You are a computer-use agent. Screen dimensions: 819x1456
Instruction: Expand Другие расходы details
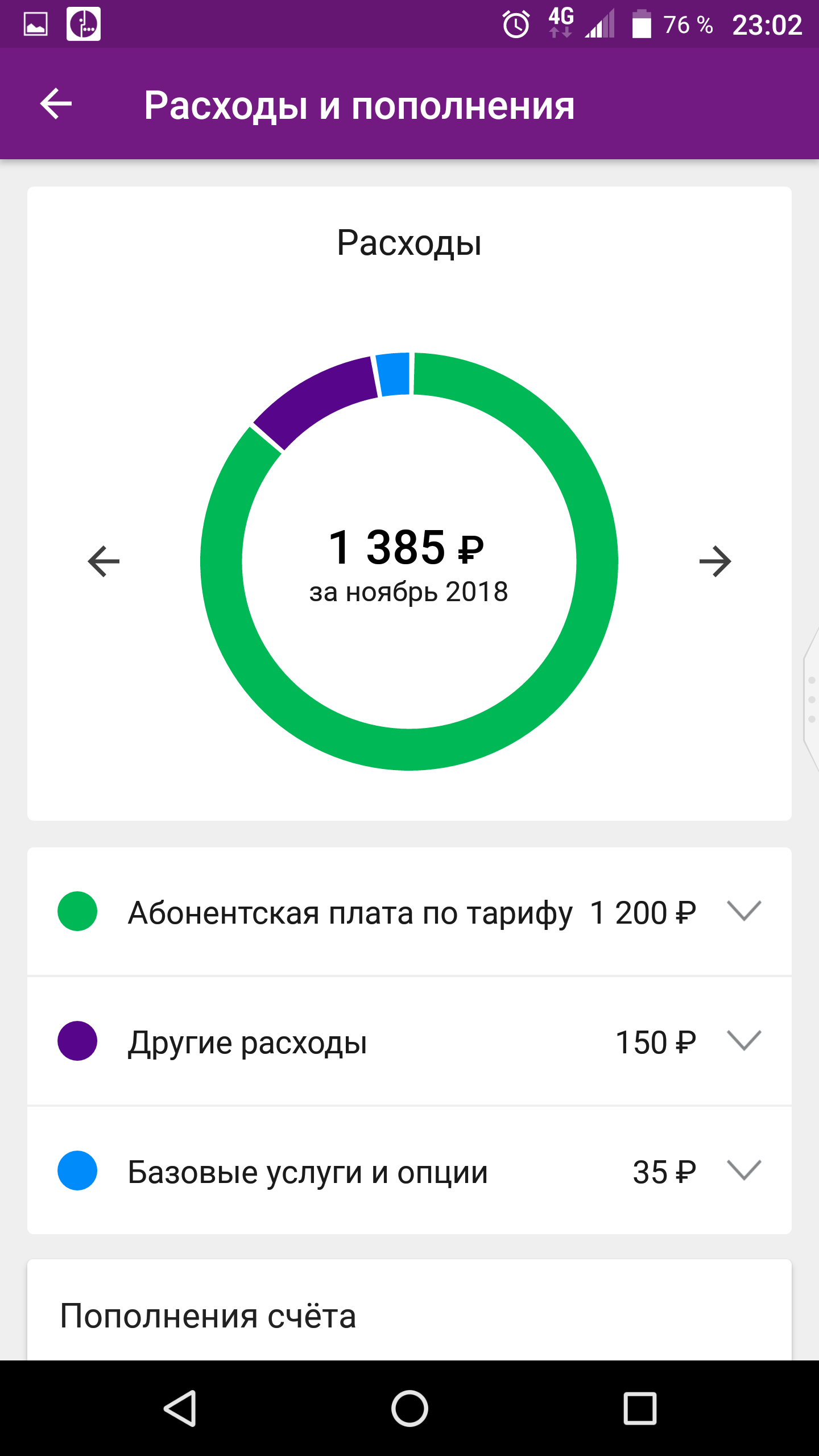744,1041
